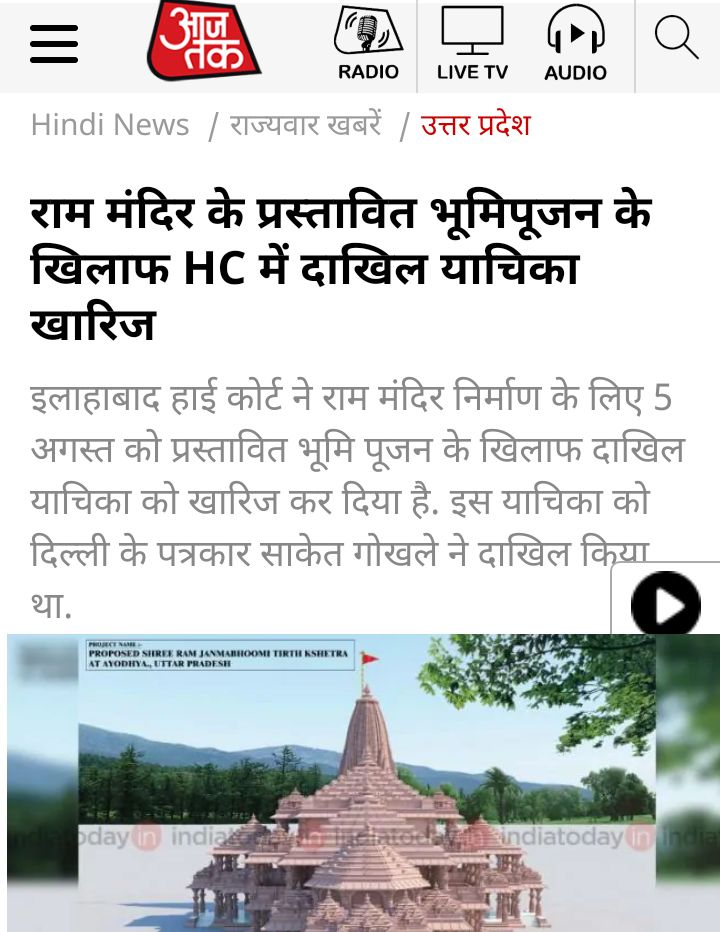
Task: Watch Live TV
Action: (x=472, y=45)
